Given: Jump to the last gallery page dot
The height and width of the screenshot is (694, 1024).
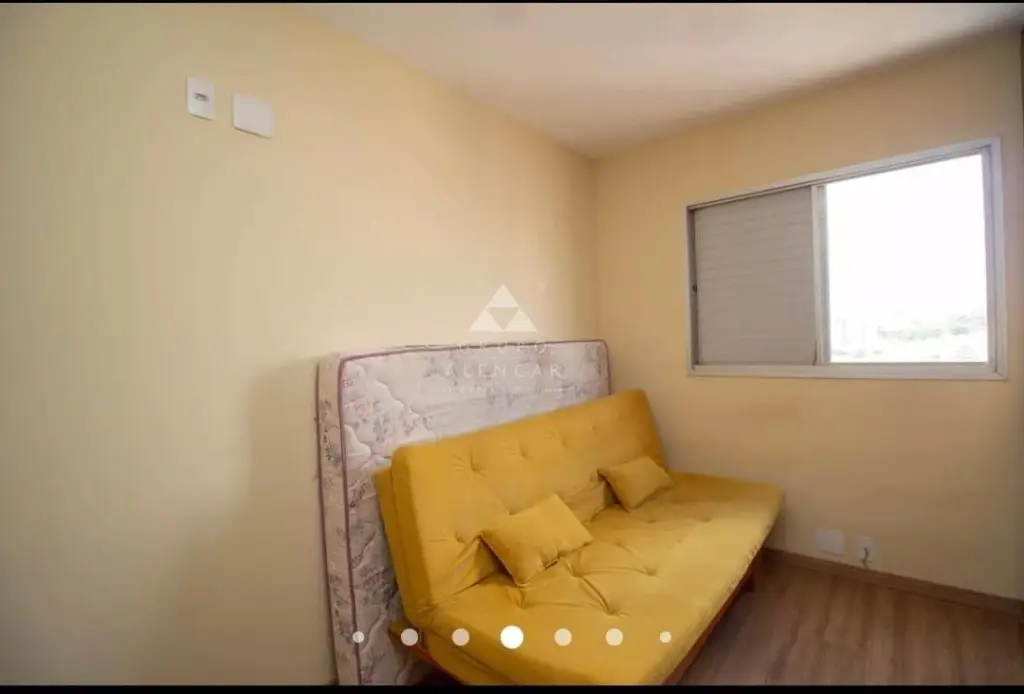Looking at the screenshot, I should click(x=665, y=637).
